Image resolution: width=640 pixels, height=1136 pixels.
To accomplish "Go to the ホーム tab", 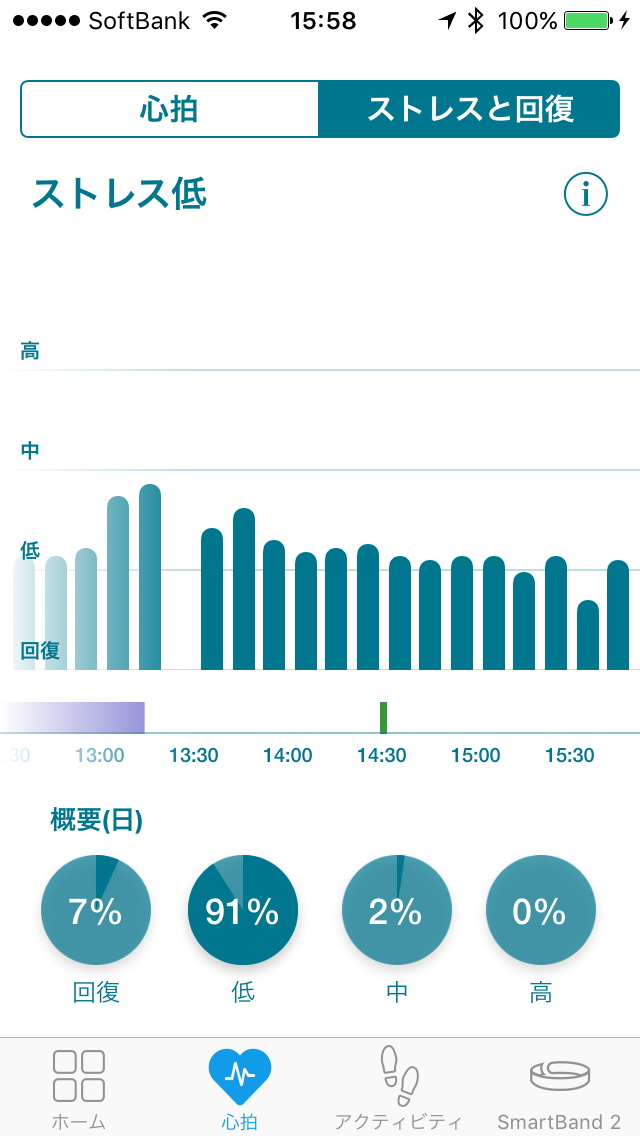I will click(79, 1088).
